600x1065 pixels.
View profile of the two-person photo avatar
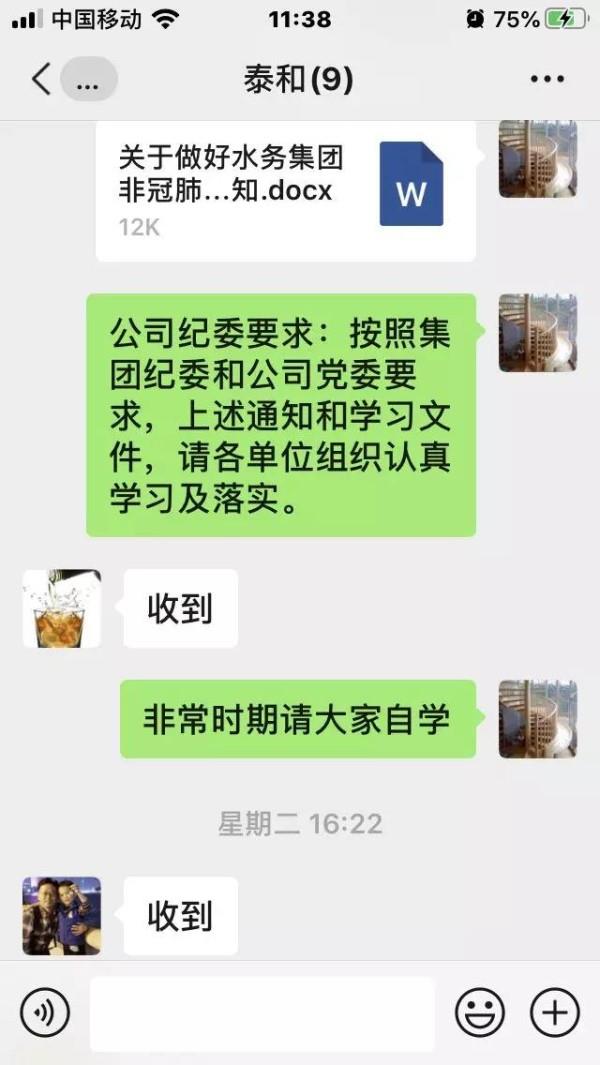tap(62, 915)
